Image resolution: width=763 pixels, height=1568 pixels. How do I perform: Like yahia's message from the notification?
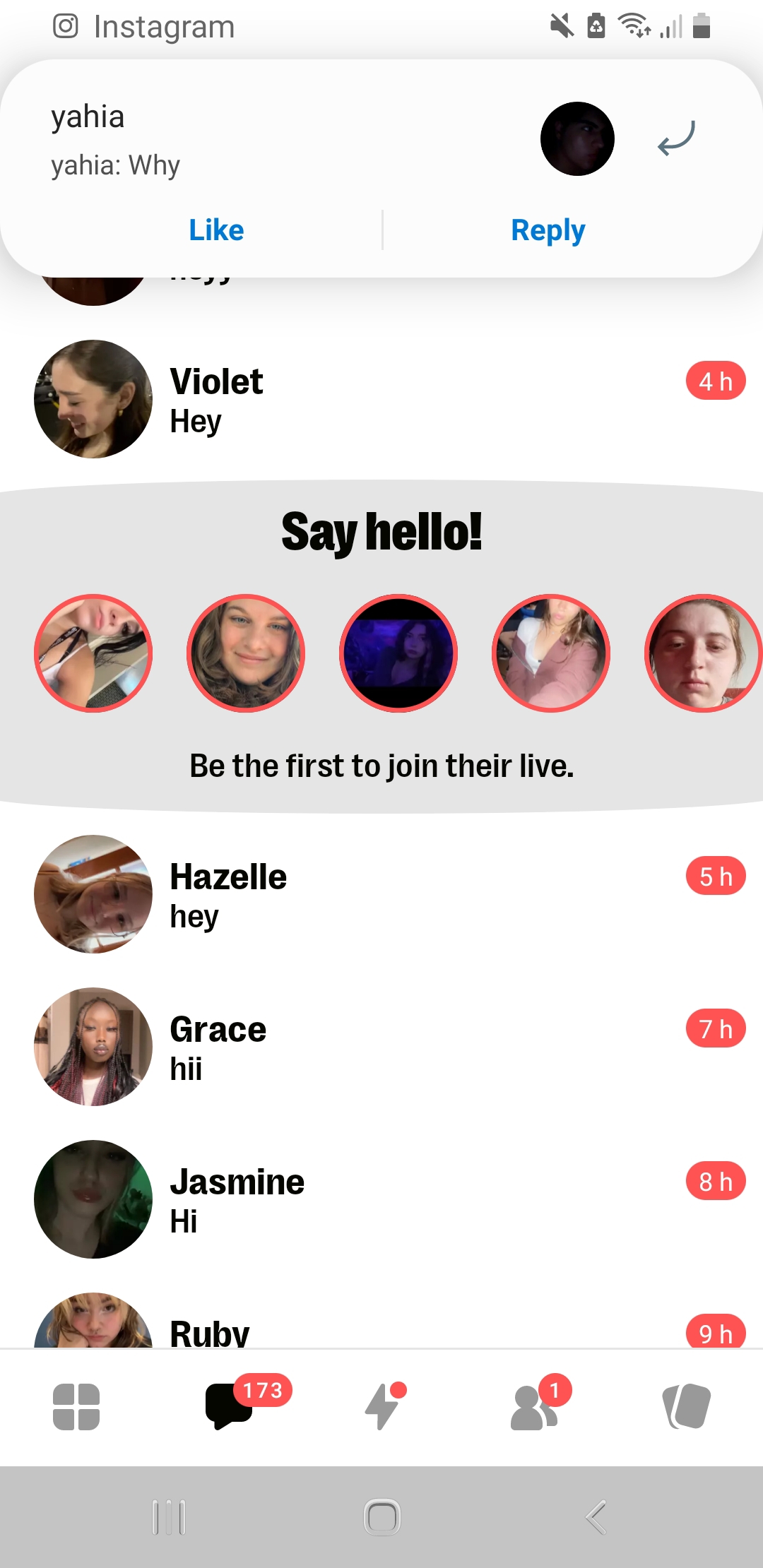coord(216,230)
